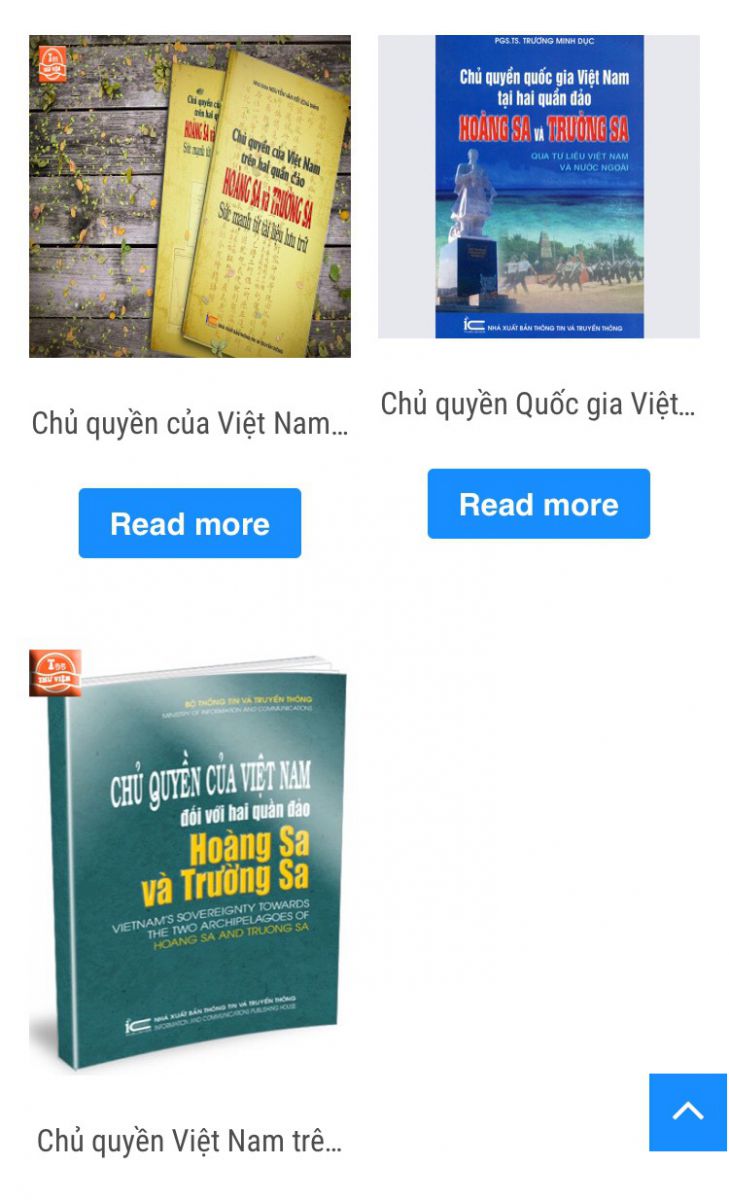
Task: Open the title link Chủ quyền Quốc gia Việt…
Action: 538,404
